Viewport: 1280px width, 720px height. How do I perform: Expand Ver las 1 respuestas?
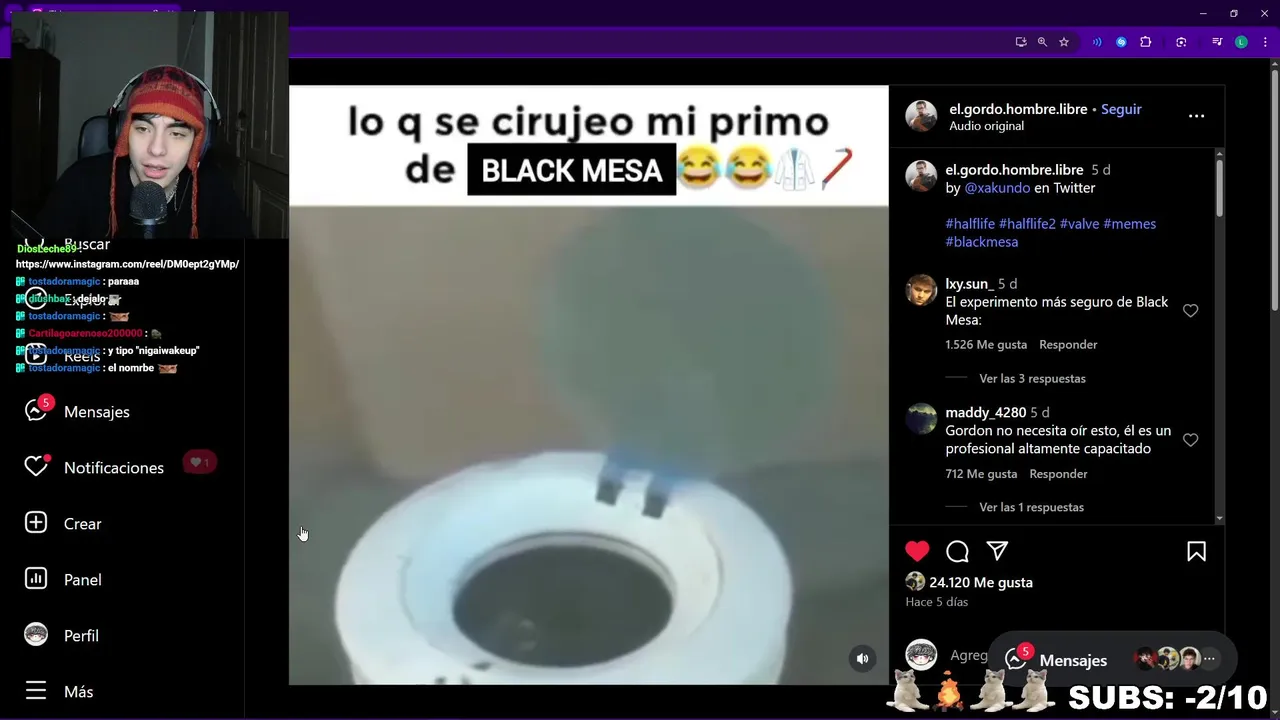(1031, 507)
